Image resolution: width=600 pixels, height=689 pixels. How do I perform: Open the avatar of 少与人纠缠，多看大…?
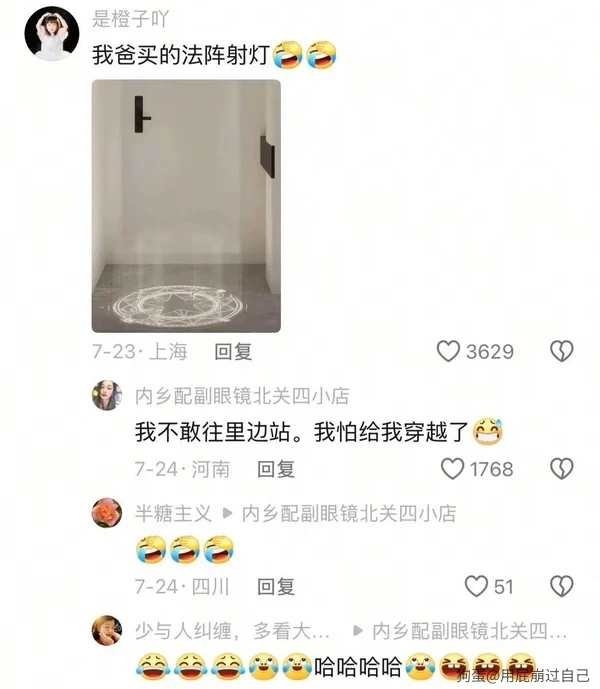pos(107,630)
